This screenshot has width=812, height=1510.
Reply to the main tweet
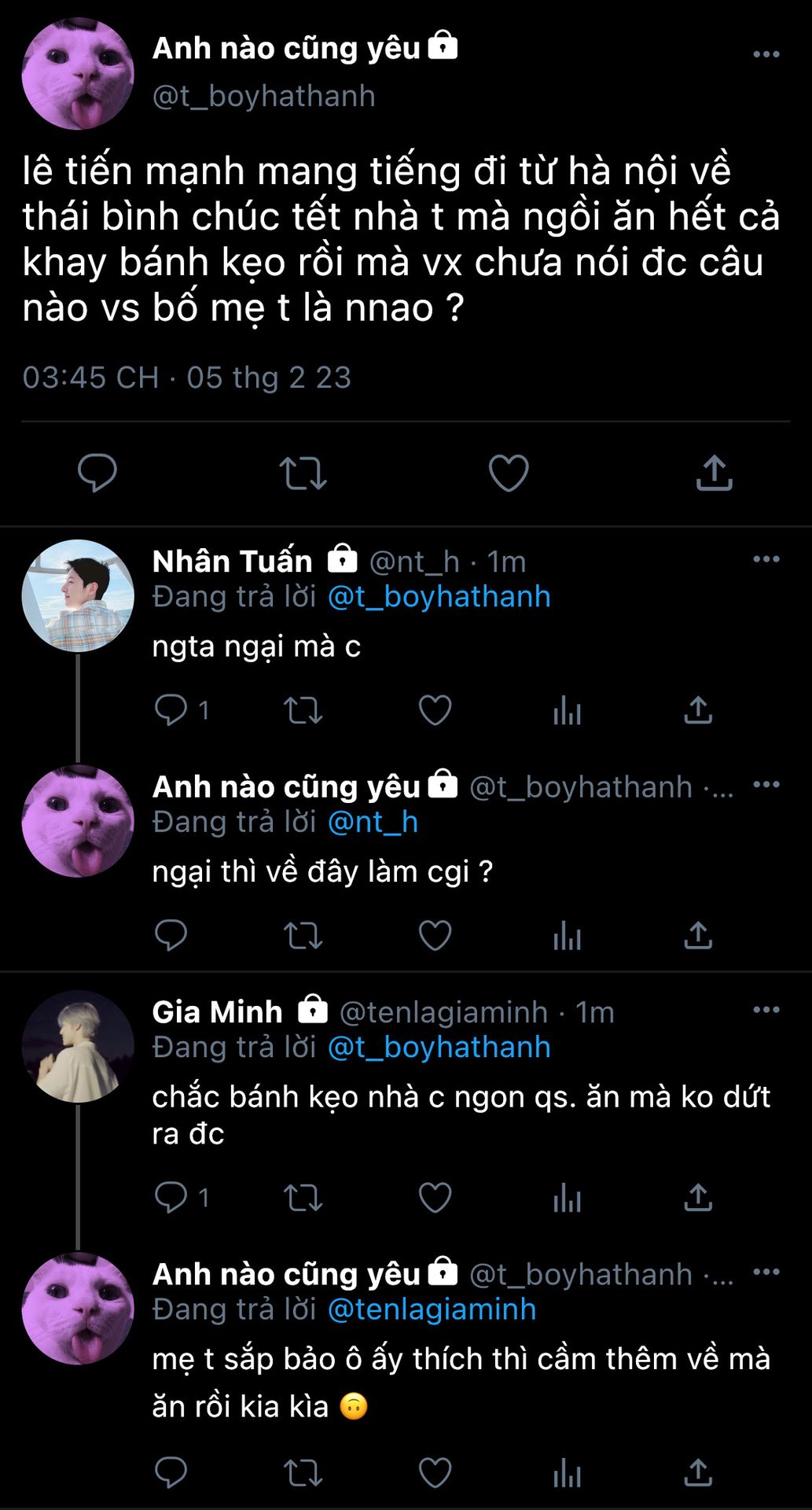[97, 473]
